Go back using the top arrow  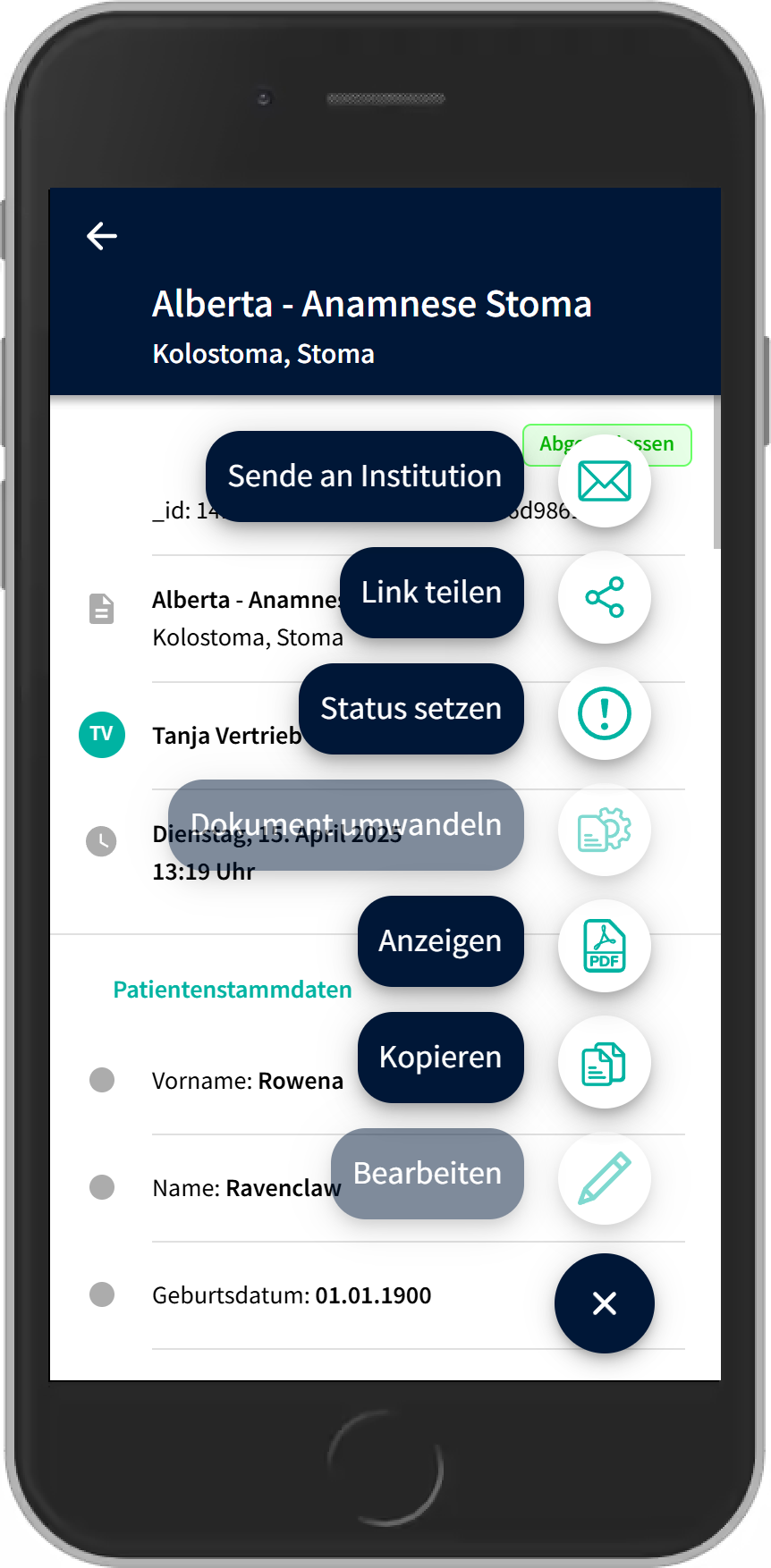pyautogui.click(x=102, y=236)
